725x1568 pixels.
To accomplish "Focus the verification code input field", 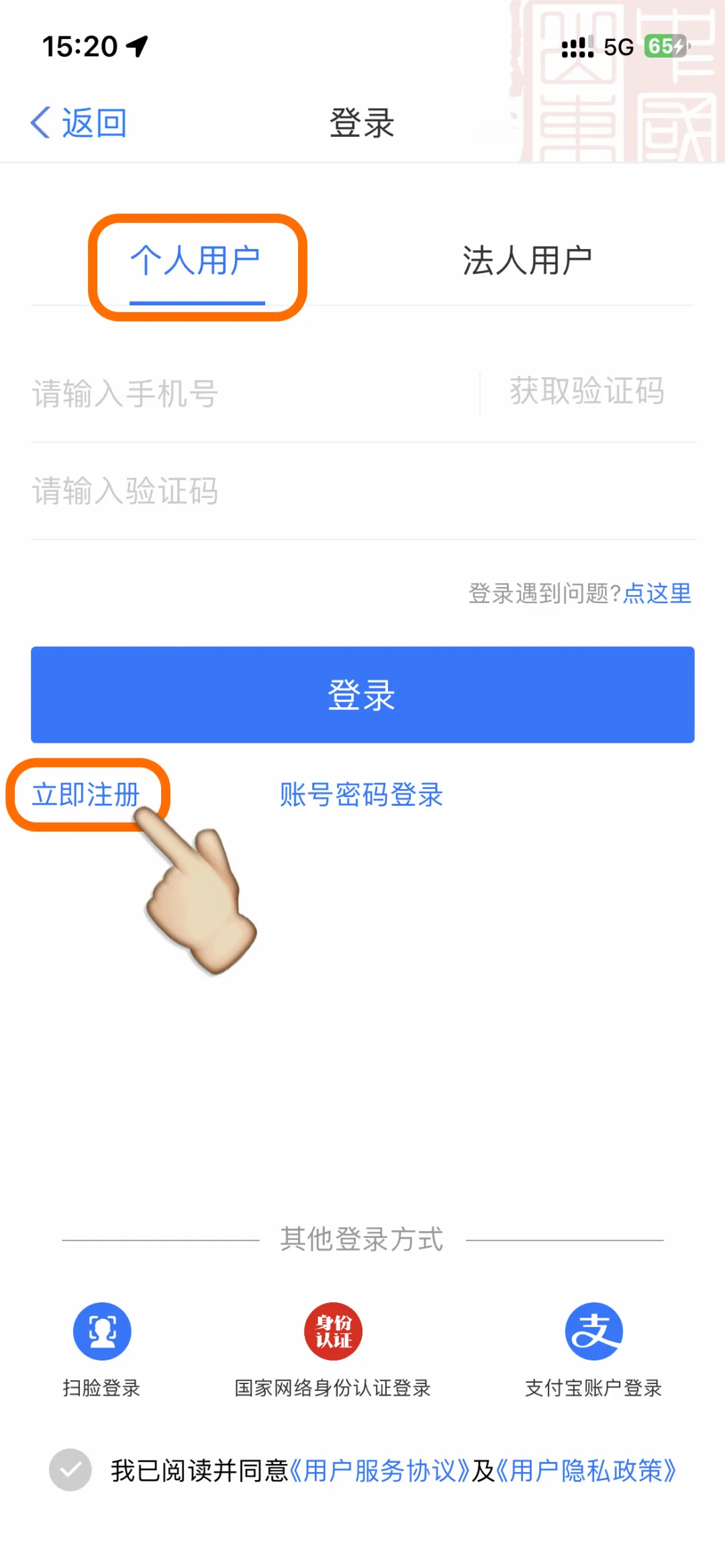I will point(336,491).
